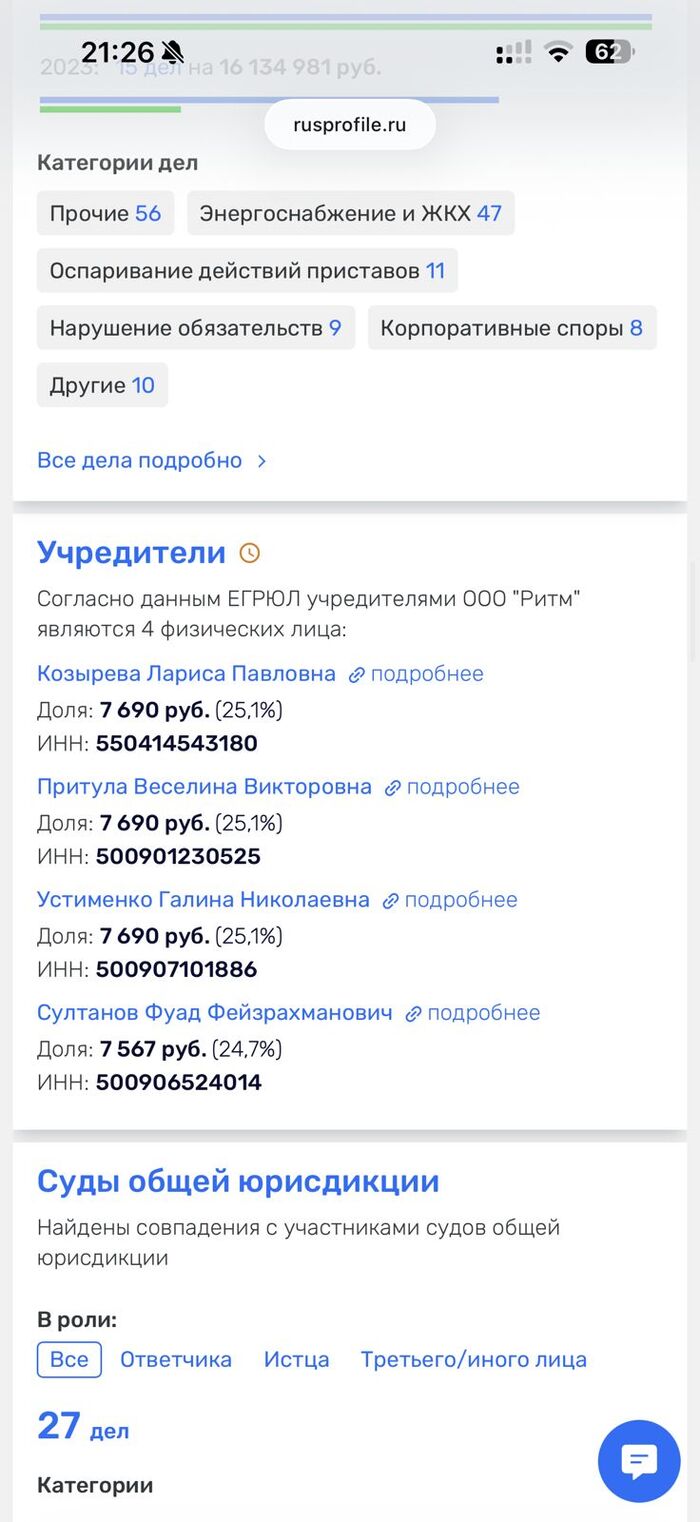
Task: Tap подробнее next to Устименко Галина Николаевна
Action: pyautogui.click(x=450, y=900)
